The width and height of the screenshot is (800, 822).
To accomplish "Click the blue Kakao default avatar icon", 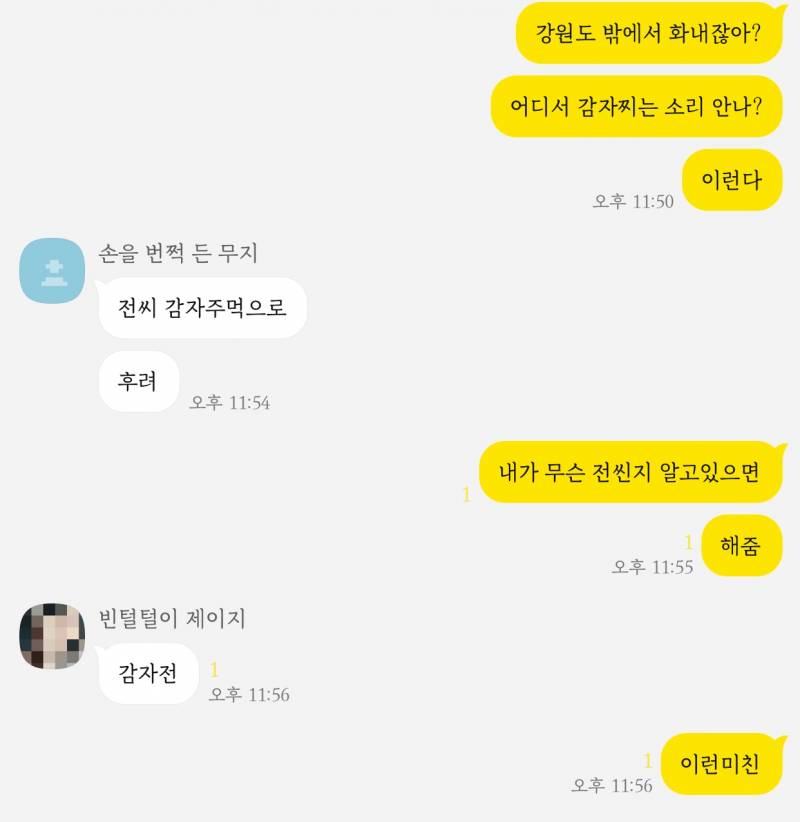I will (50, 270).
